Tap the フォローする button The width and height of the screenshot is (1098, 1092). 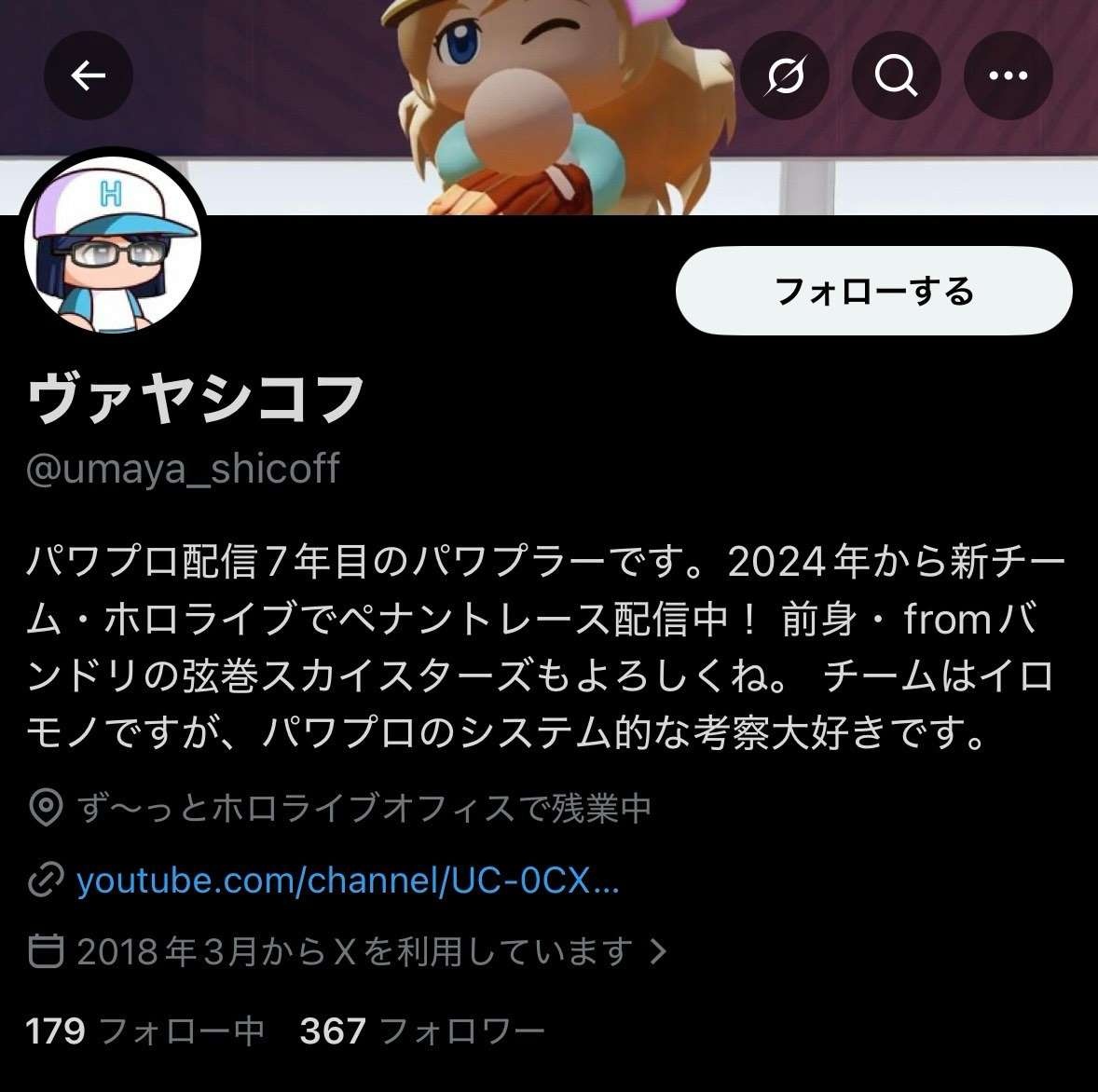pos(873,292)
